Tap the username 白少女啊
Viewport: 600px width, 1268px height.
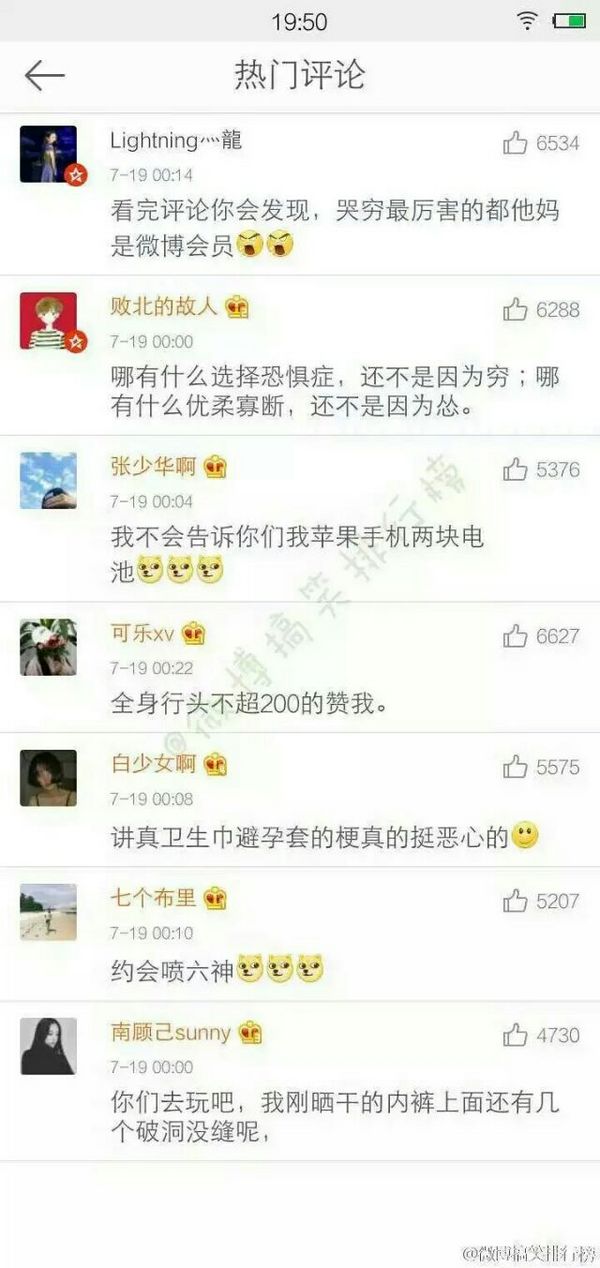[x=153, y=765]
